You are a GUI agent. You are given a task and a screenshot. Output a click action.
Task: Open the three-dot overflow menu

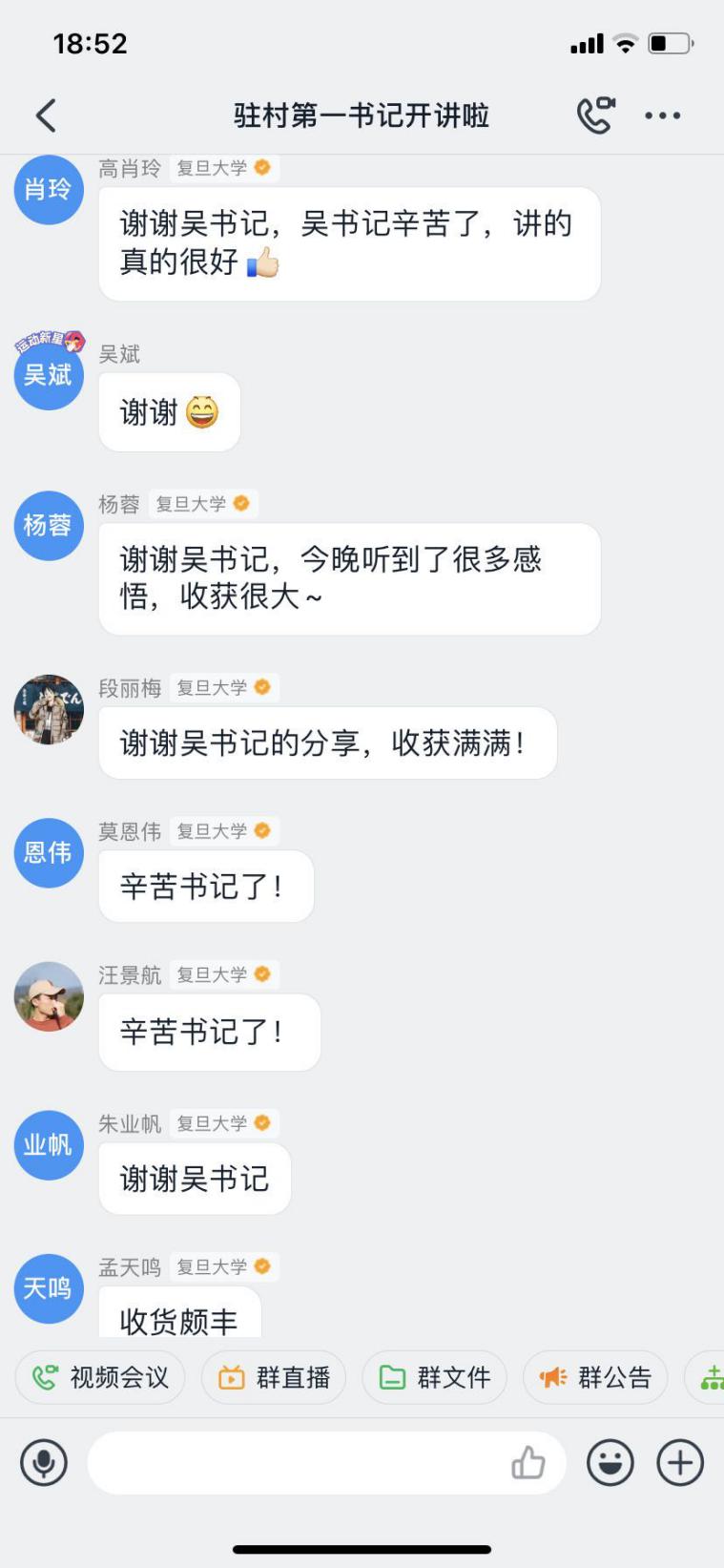click(662, 115)
